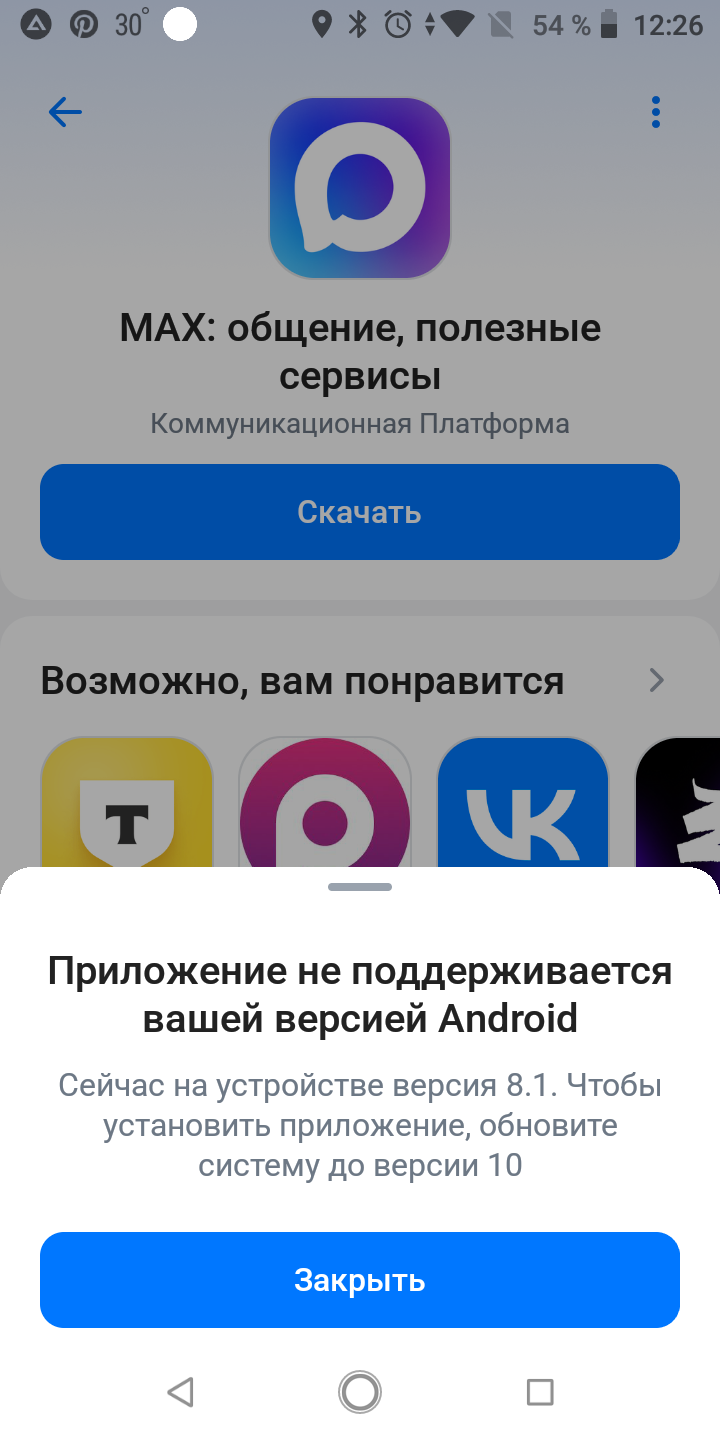Go back with the arrow icon
The image size is (720, 1440).
[x=65, y=112]
